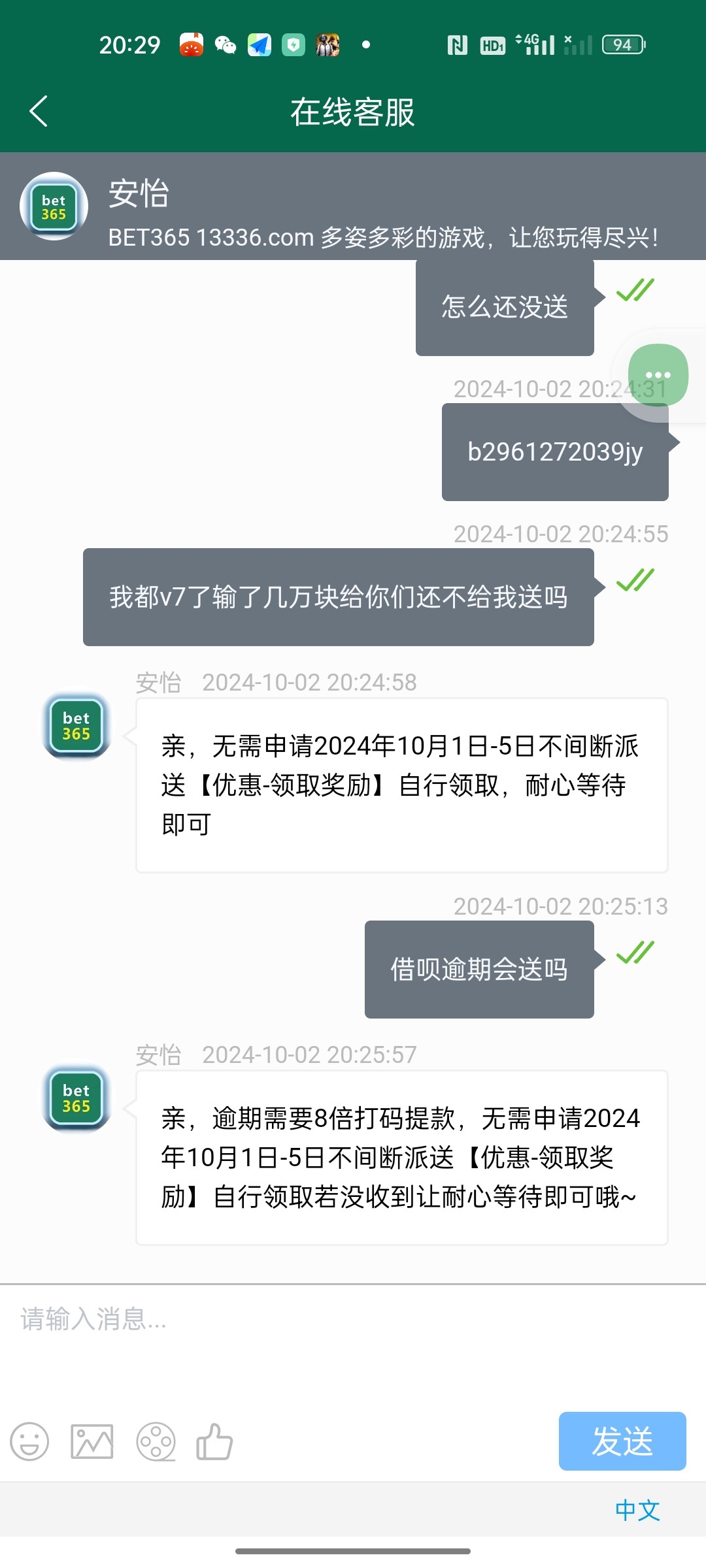This screenshot has height=1568, width=706.
Task: Send a video via the film icon
Action: (156, 1441)
